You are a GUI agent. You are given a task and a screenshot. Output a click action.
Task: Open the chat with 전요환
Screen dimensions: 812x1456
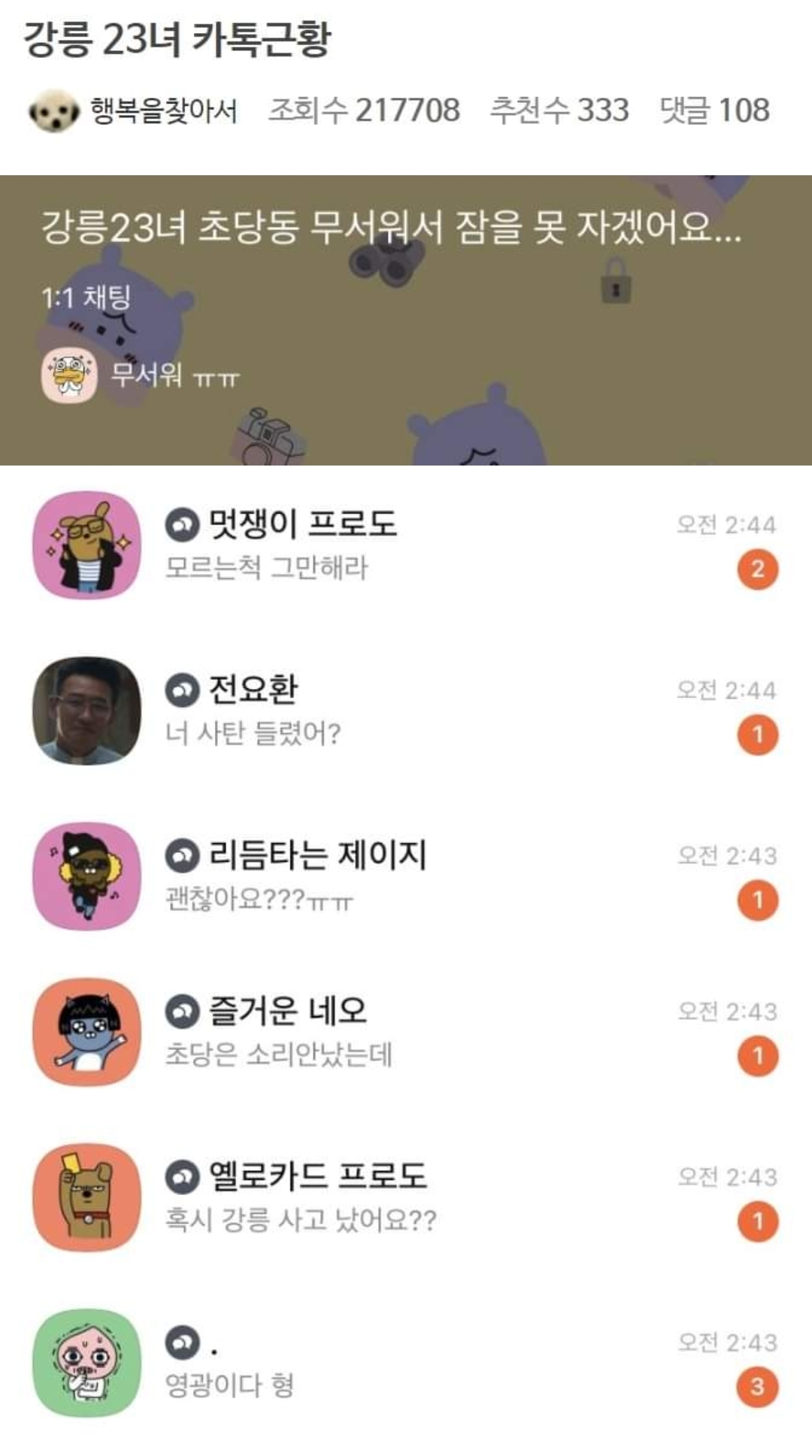(x=406, y=711)
